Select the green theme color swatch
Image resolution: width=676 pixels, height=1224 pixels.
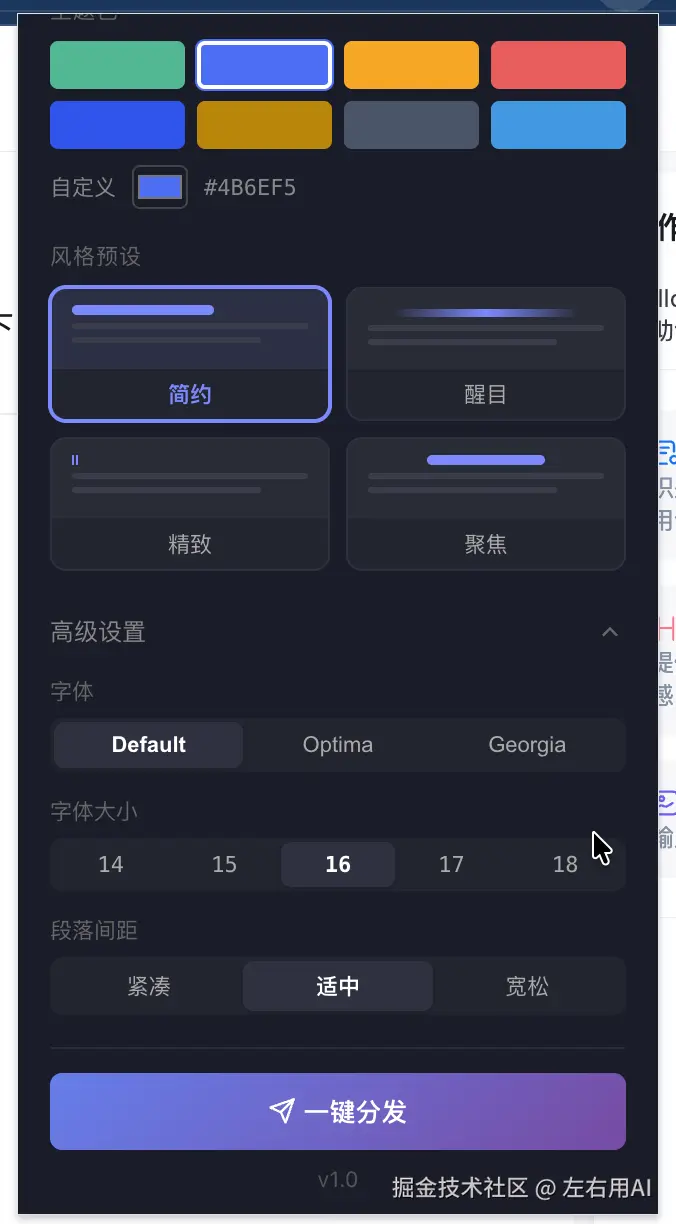pos(117,65)
